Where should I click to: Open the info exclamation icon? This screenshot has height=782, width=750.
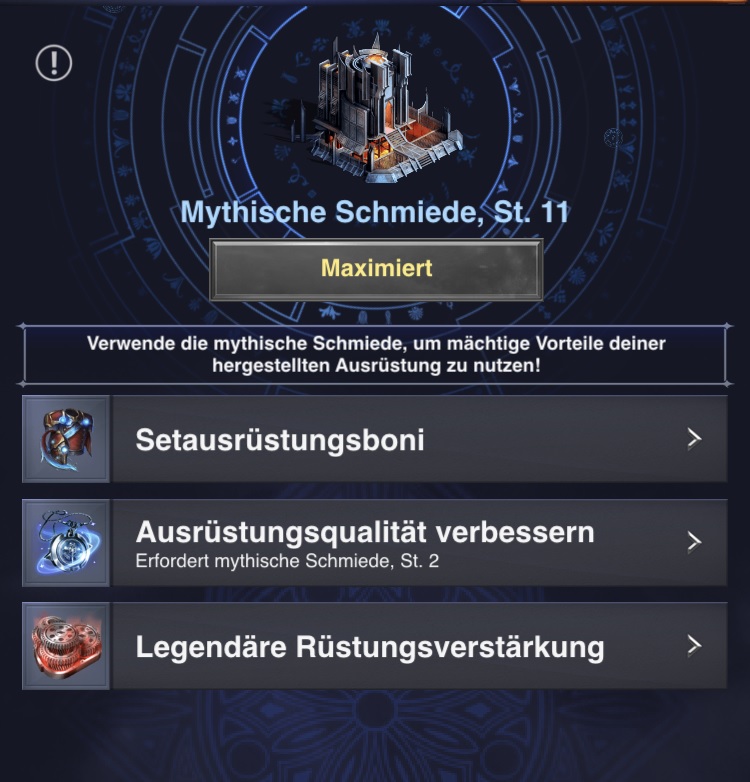(54, 63)
